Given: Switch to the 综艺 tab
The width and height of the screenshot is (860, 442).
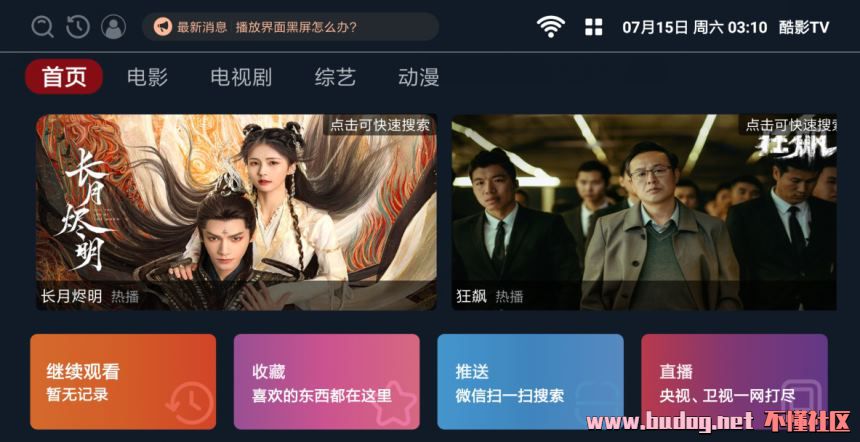Looking at the screenshot, I should click(335, 77).
